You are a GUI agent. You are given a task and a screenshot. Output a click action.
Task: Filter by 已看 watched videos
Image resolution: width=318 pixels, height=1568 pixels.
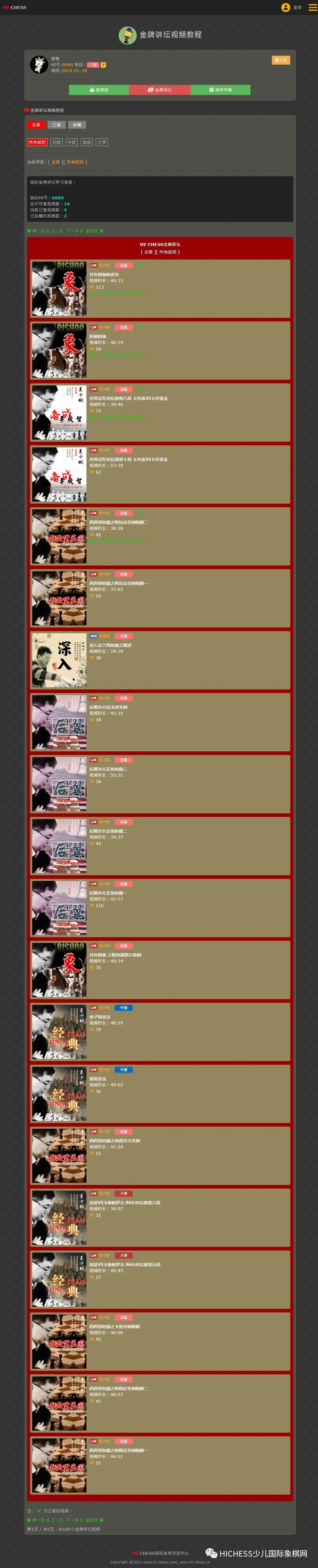pos(56,125)
